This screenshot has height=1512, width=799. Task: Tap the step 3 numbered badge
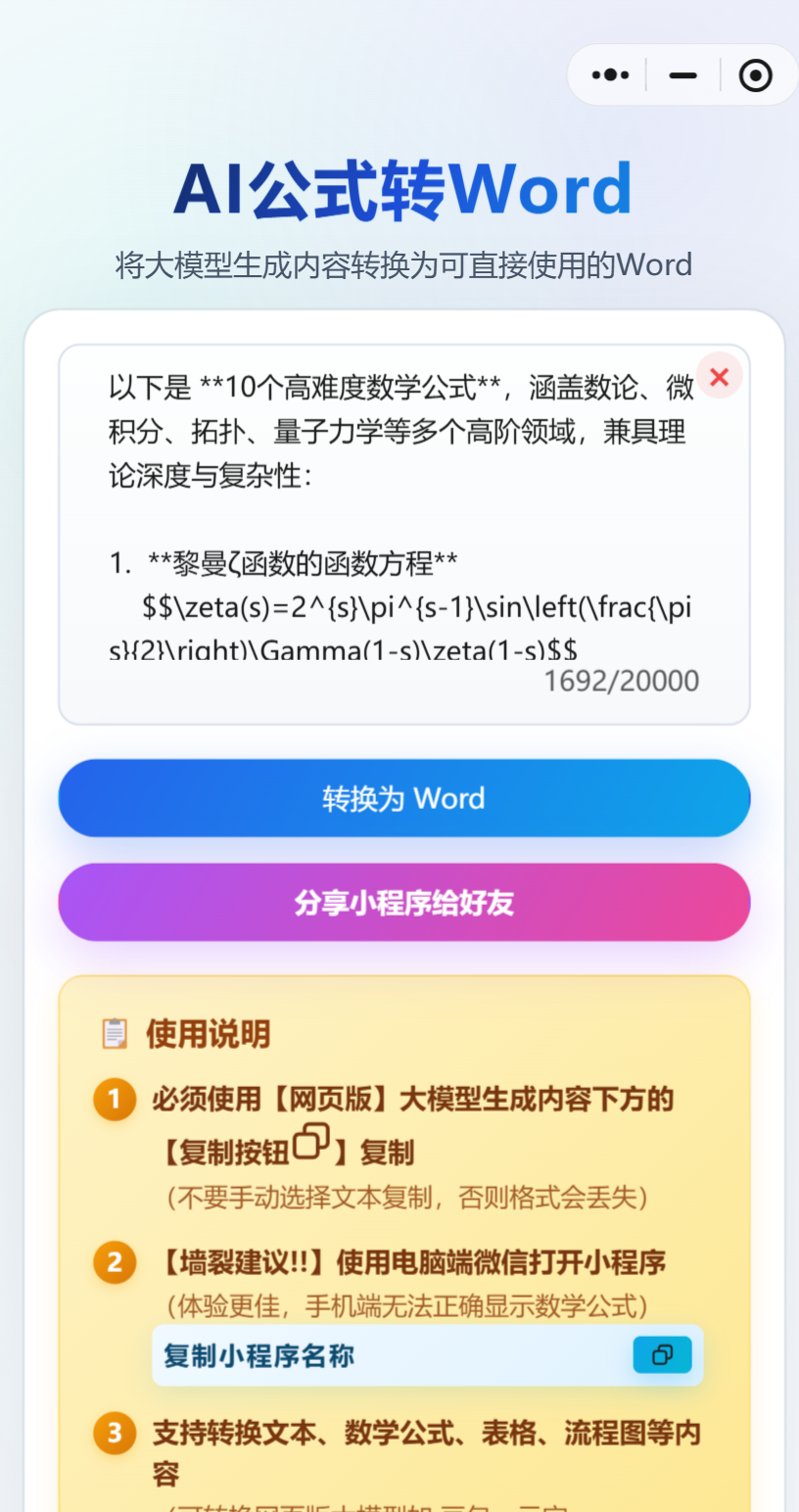pyautogui.click(x=115, y=1433)
